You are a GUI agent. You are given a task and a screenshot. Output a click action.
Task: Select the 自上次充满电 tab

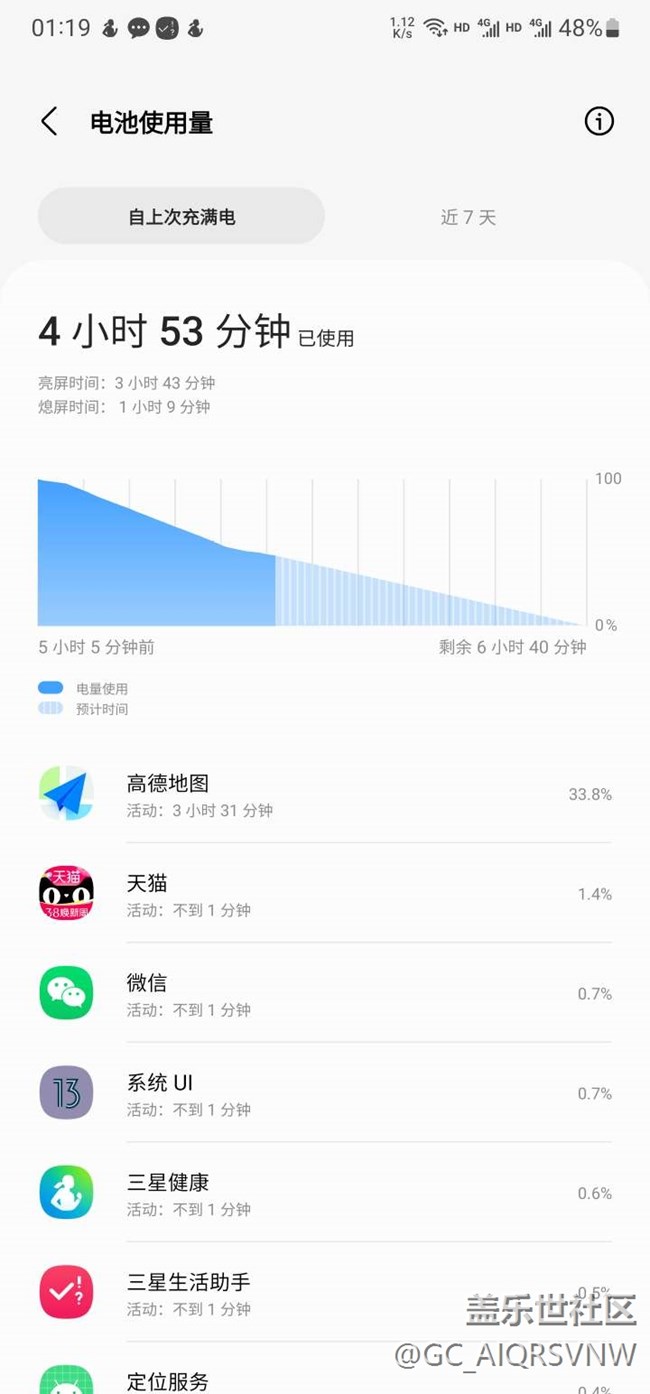[x=181, y=216]
